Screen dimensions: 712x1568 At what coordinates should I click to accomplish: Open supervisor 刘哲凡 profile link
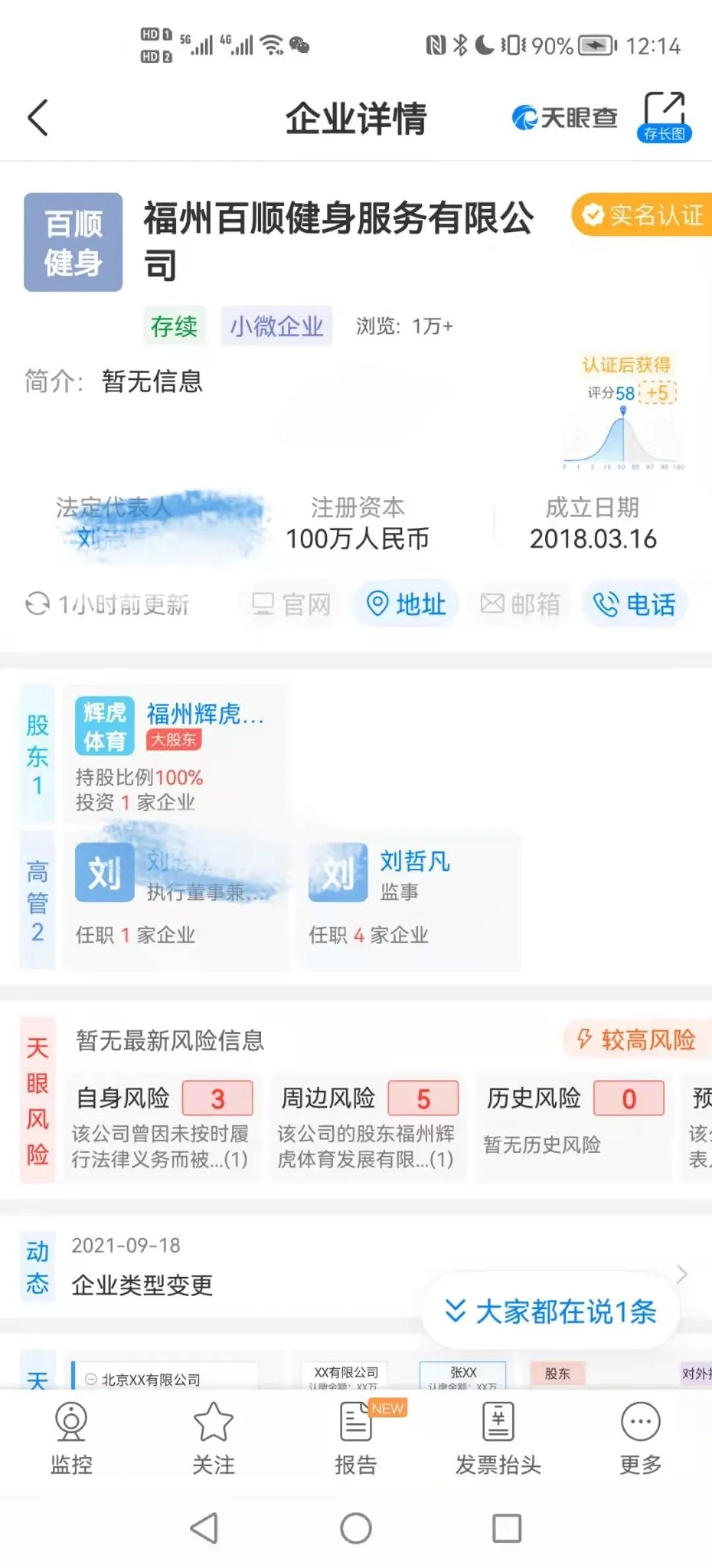pyautogui.click(x=414, y=862)
